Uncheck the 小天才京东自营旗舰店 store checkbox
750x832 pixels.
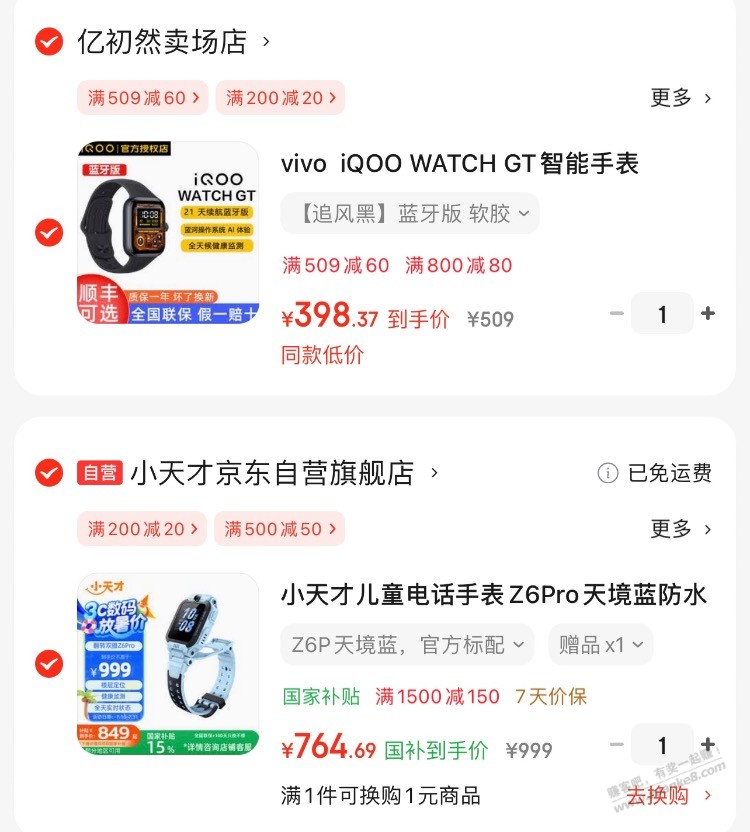[49, 472]
